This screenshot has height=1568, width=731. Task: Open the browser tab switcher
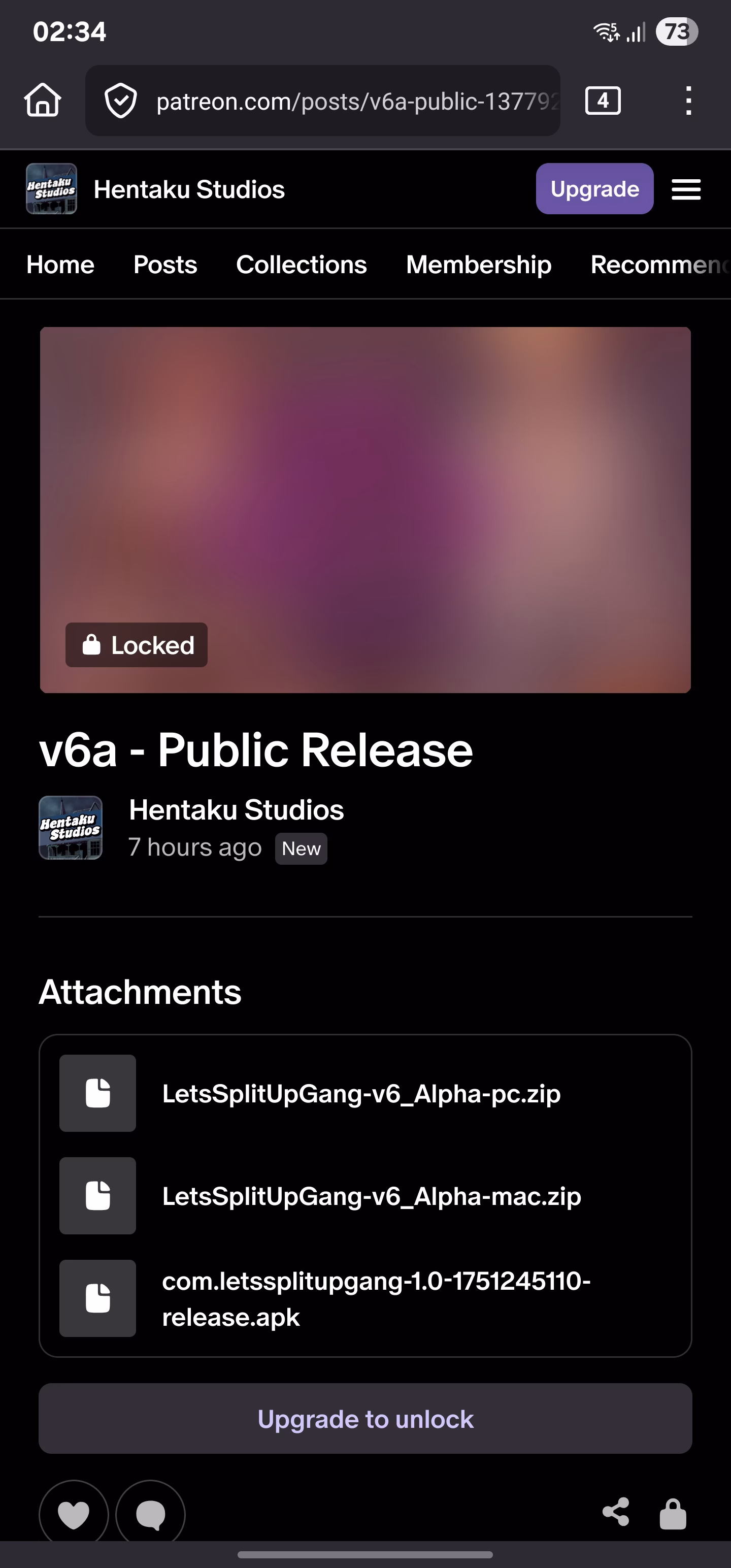[x=603, y=101]
